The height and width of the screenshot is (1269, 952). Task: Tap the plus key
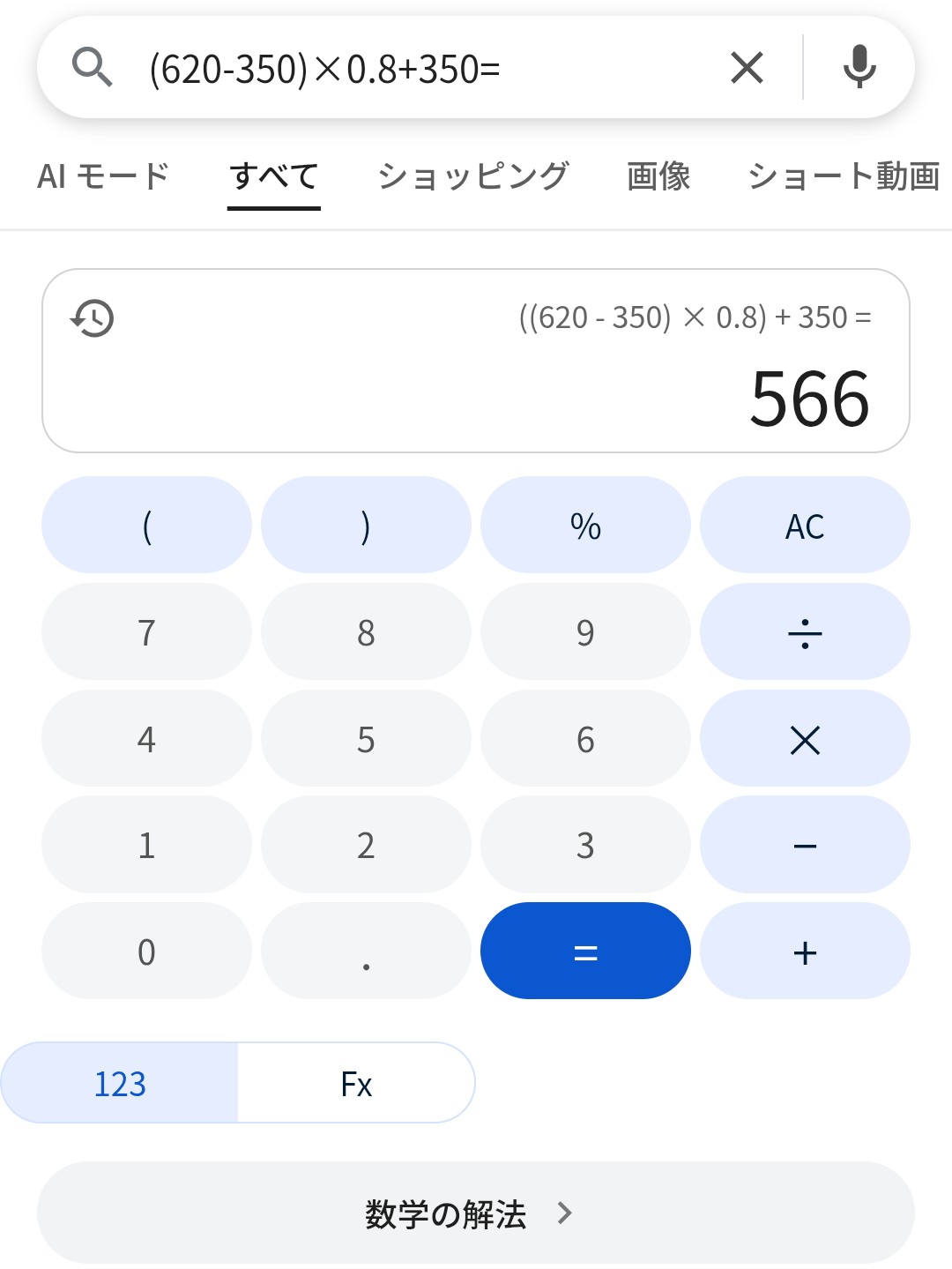tap(804, 952)
